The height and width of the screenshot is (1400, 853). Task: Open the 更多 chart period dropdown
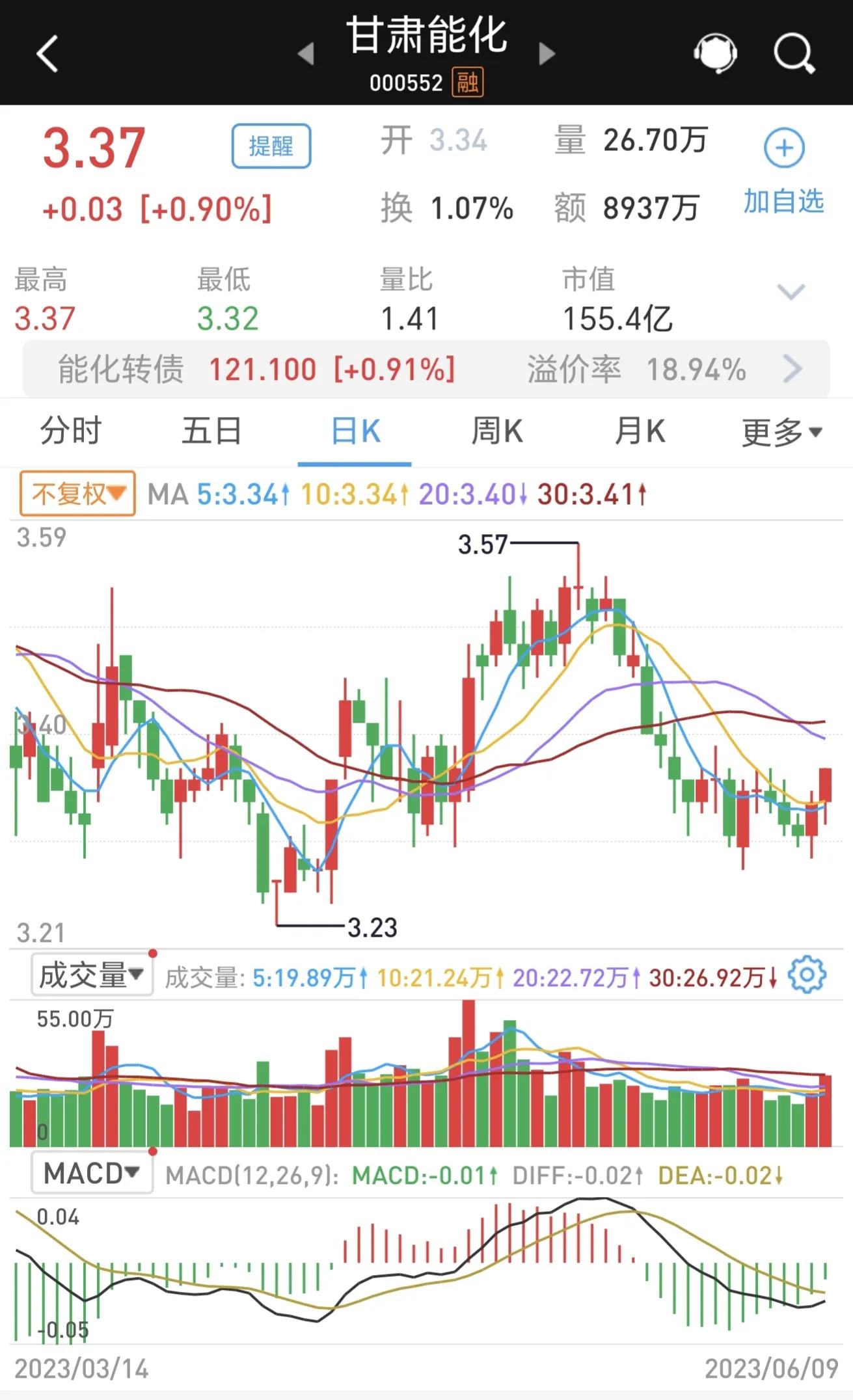[x=779, y=432]
